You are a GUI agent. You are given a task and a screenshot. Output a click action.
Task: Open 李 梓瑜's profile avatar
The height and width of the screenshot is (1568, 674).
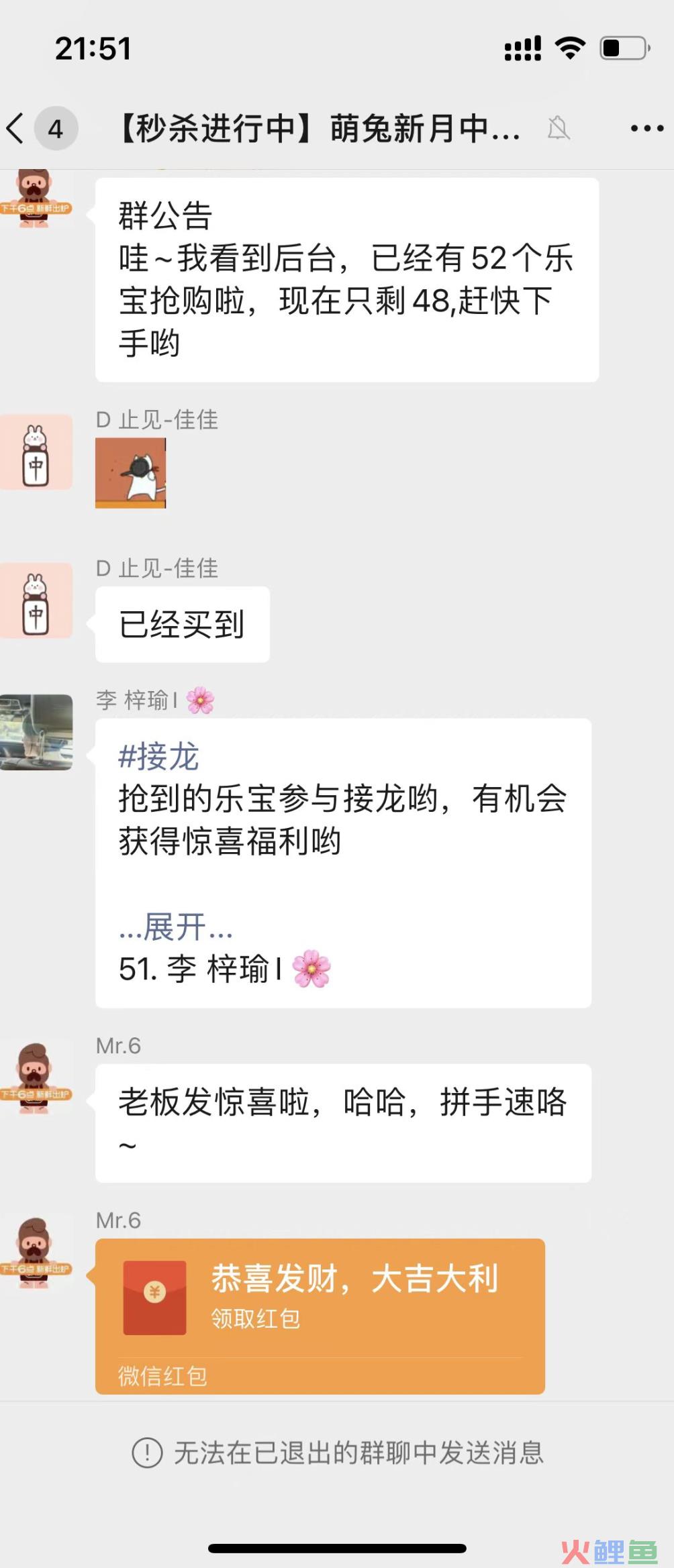(36, 732)
